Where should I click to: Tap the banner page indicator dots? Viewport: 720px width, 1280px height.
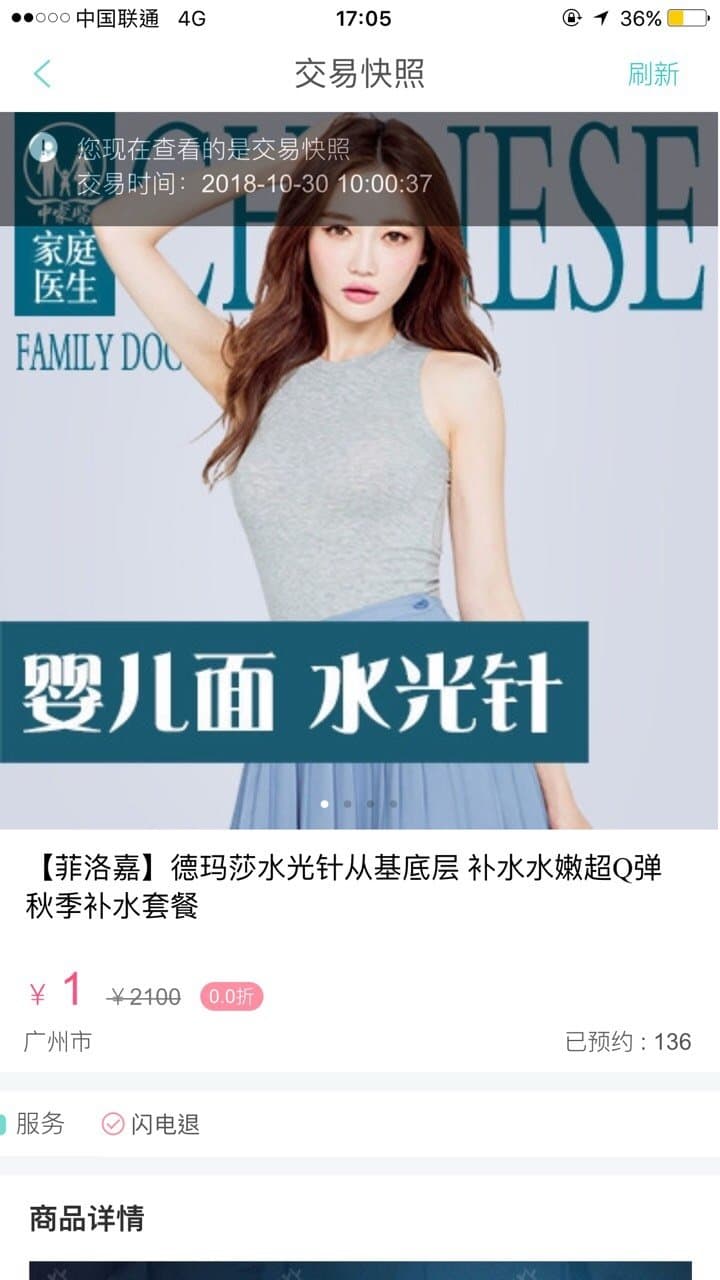tap(358, 803)
